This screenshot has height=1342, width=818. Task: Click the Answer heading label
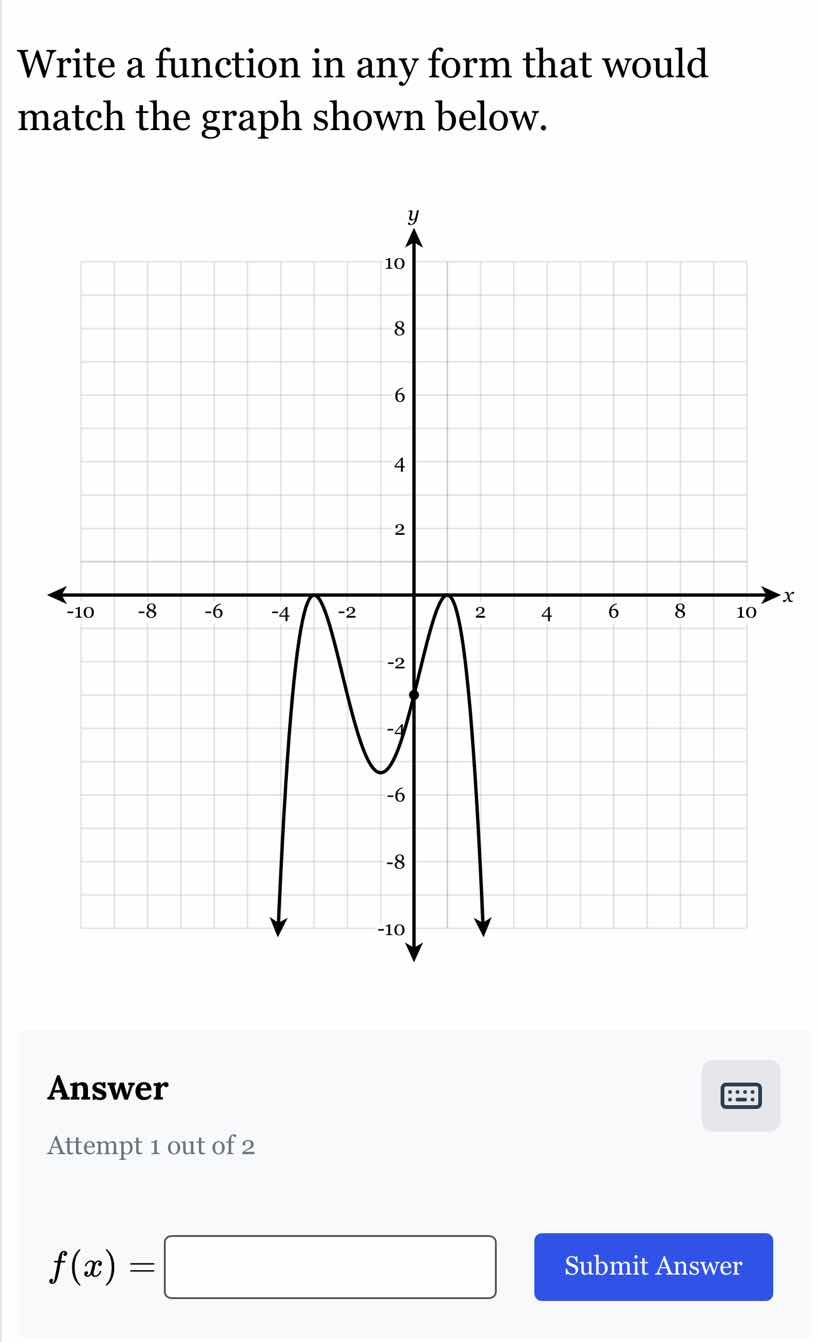(106, 1088)
